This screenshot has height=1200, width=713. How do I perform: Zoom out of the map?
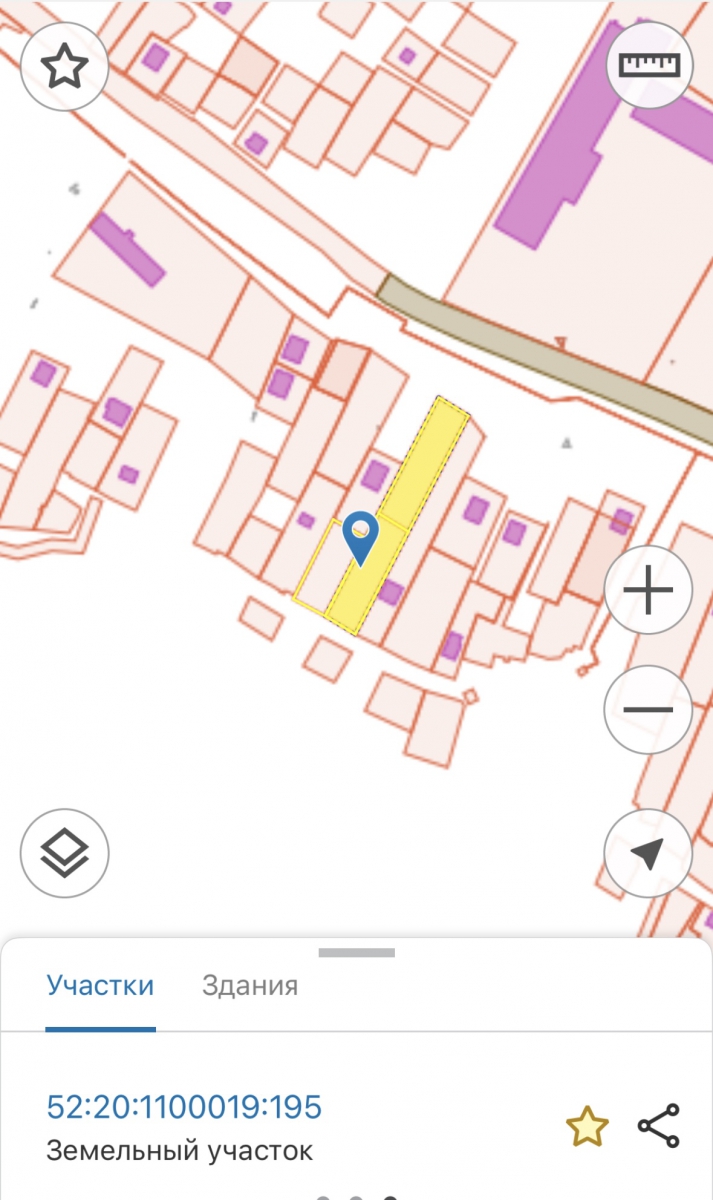(648, 709)
